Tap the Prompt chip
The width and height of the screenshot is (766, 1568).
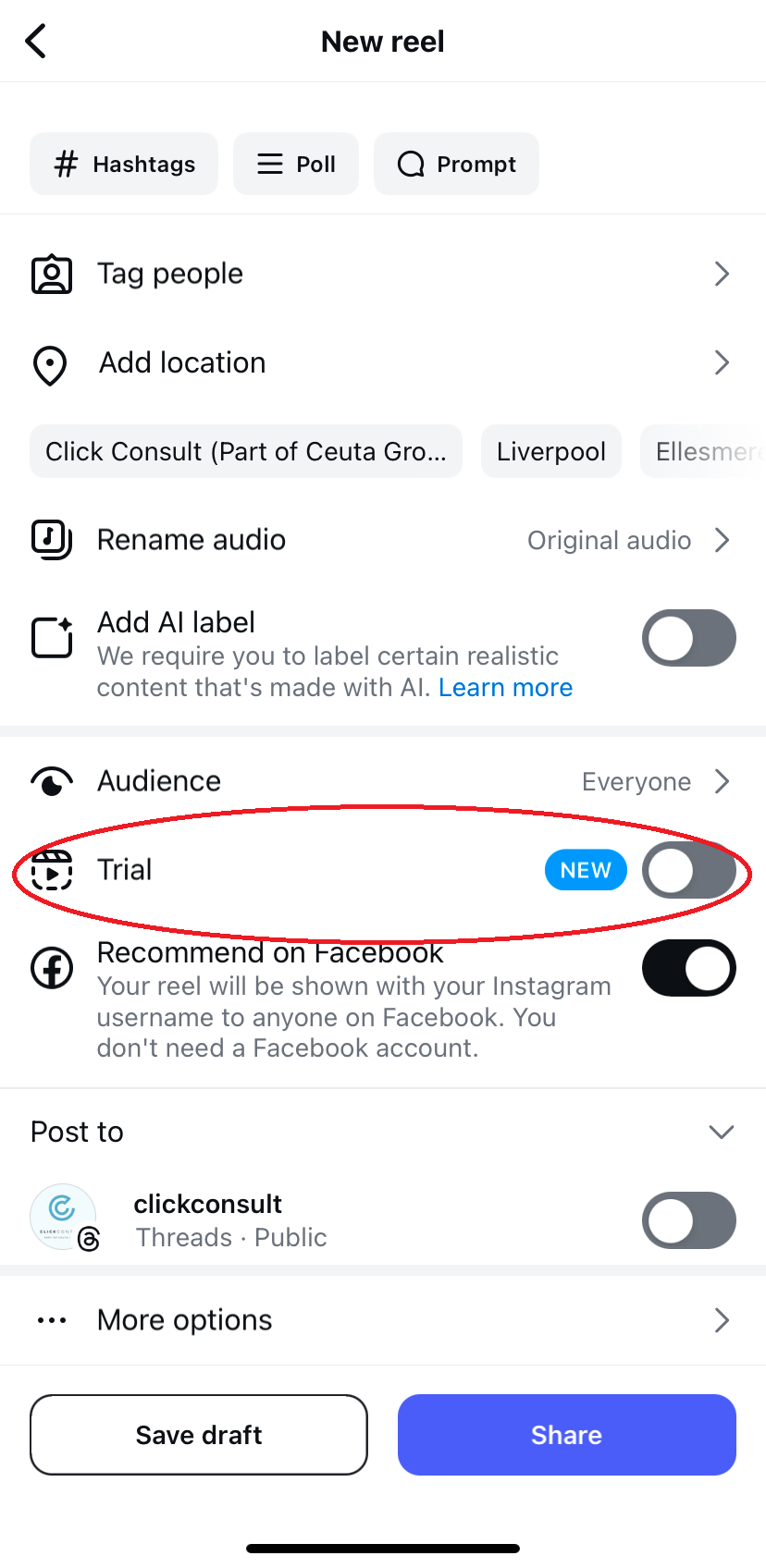click(456, 165)
